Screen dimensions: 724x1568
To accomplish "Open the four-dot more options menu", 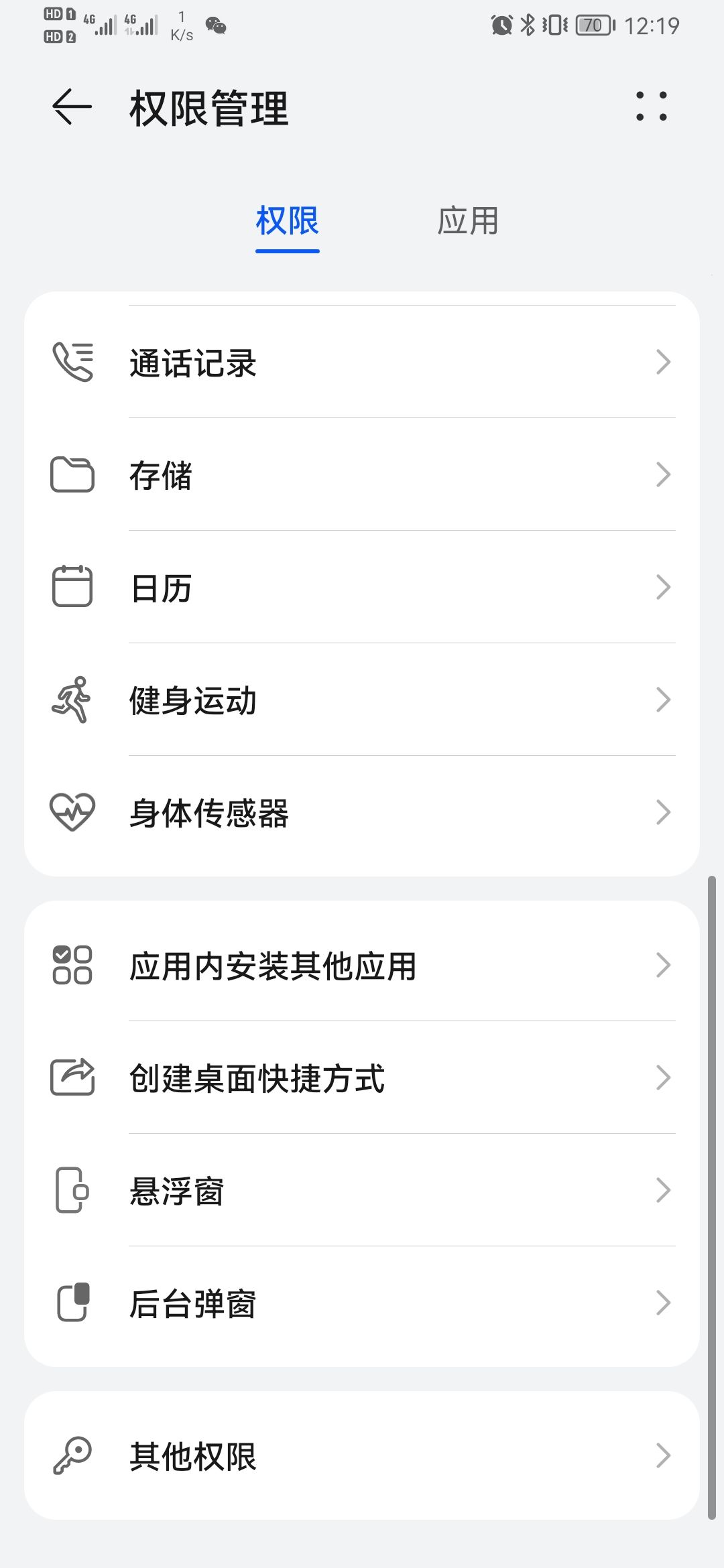I will [651, 107].
